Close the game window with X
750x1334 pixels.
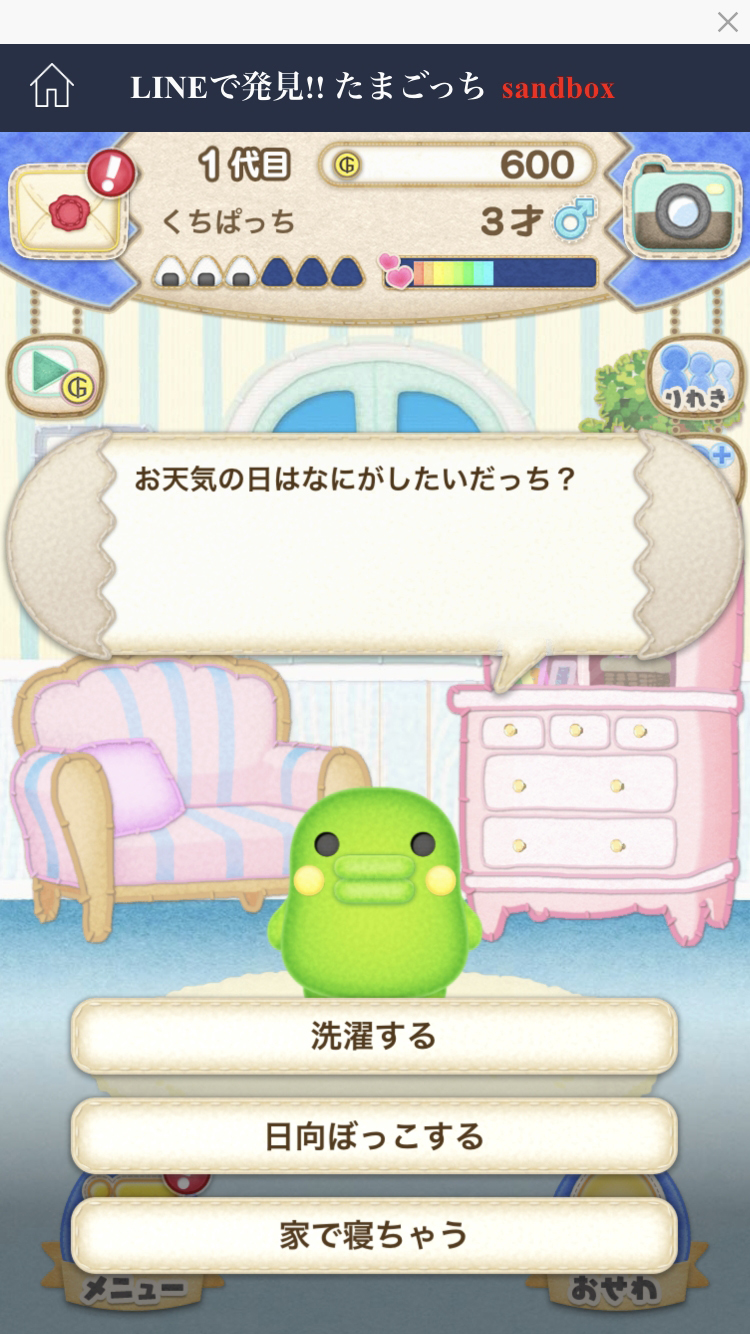click(727, 22)
